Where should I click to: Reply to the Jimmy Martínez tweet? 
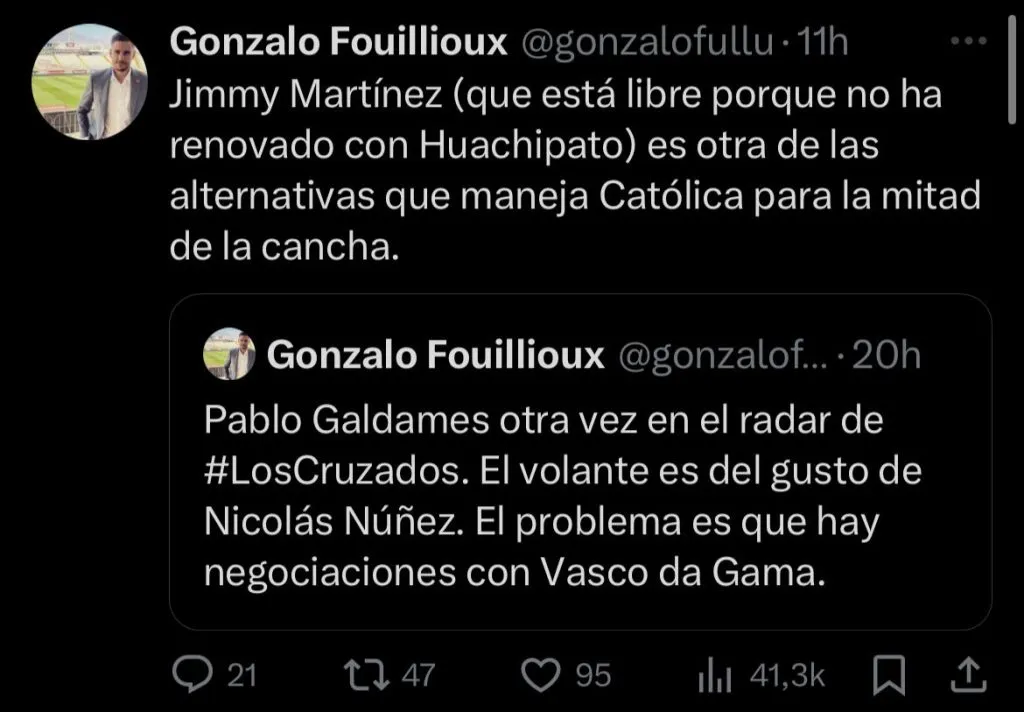(x=189, y=676)
